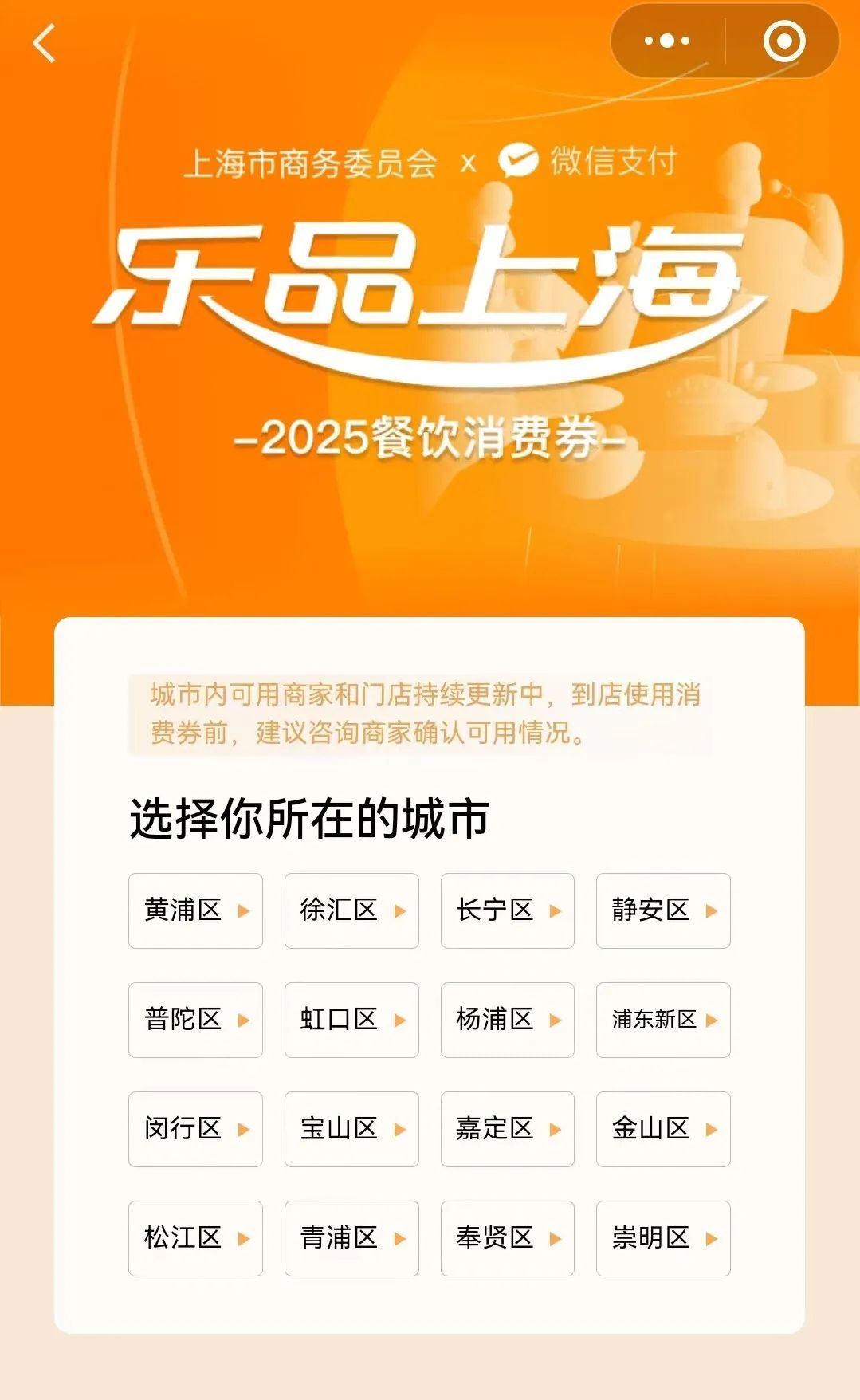This screenshot has width=860, height=1400.
Task: Pick 崇明区 district
Action: [663, 1238]
